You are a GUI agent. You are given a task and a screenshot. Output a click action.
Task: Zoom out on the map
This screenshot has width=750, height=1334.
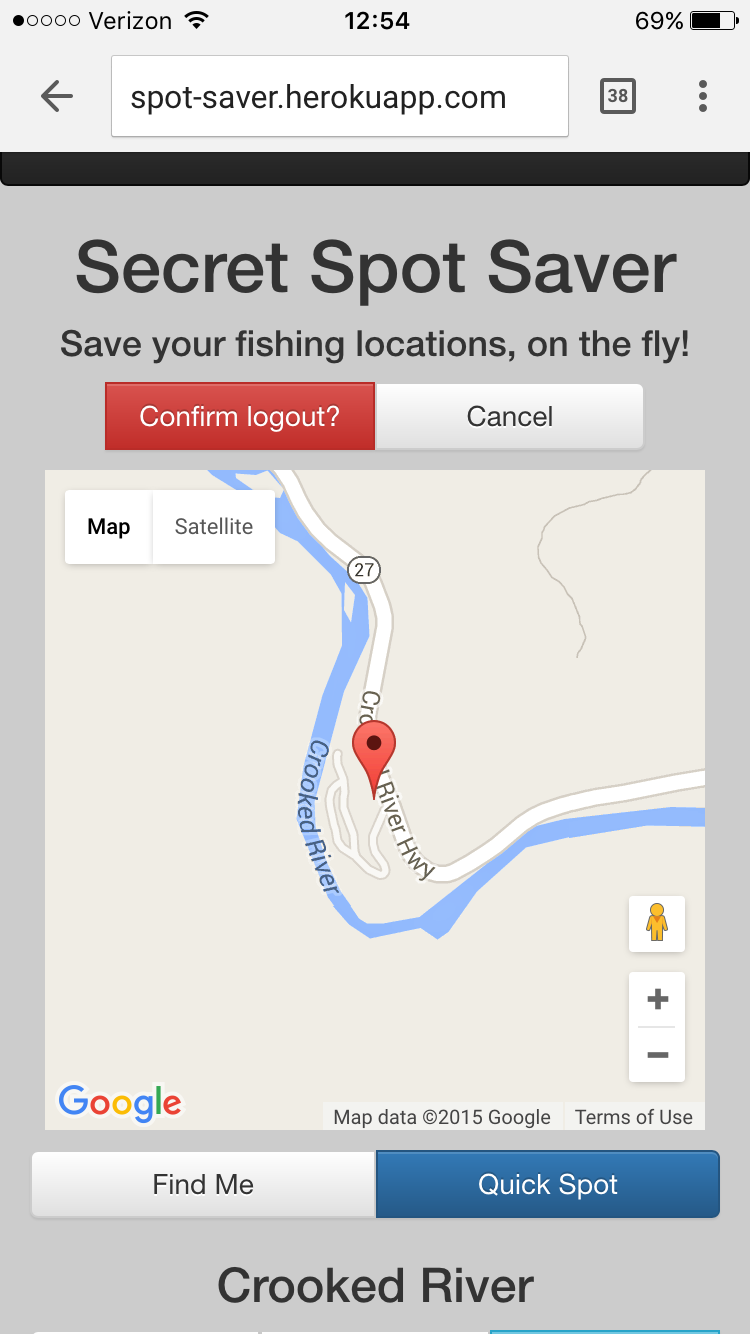(657, 1055)
